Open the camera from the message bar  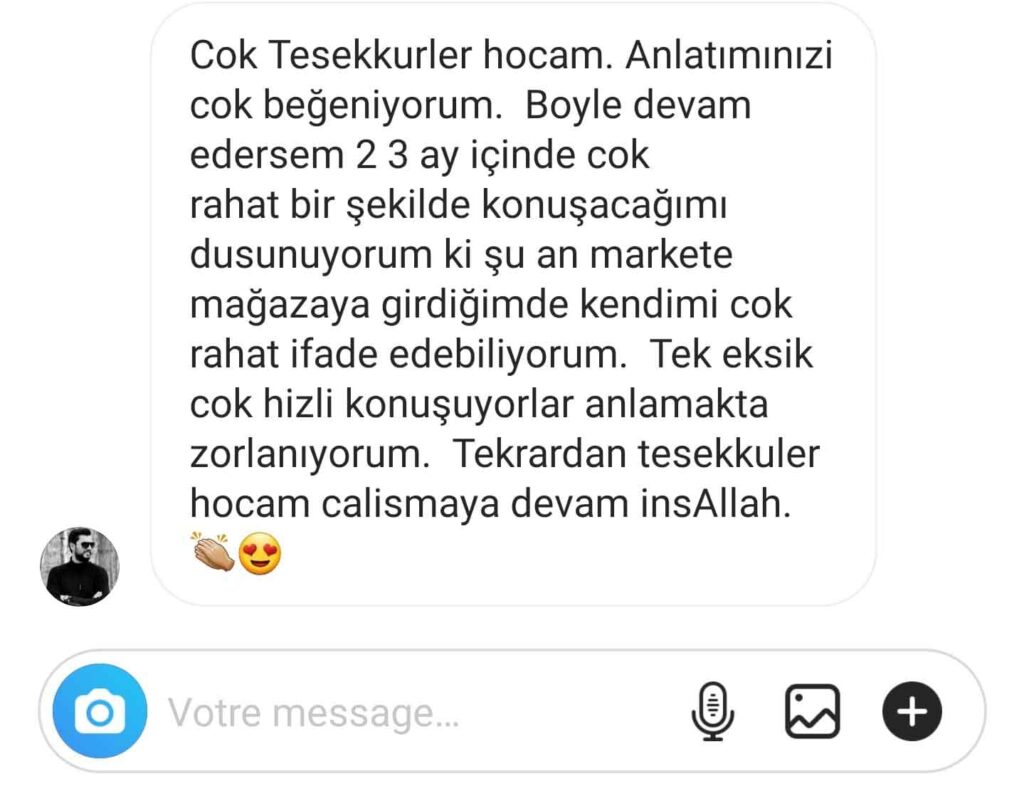click(99, 712)
